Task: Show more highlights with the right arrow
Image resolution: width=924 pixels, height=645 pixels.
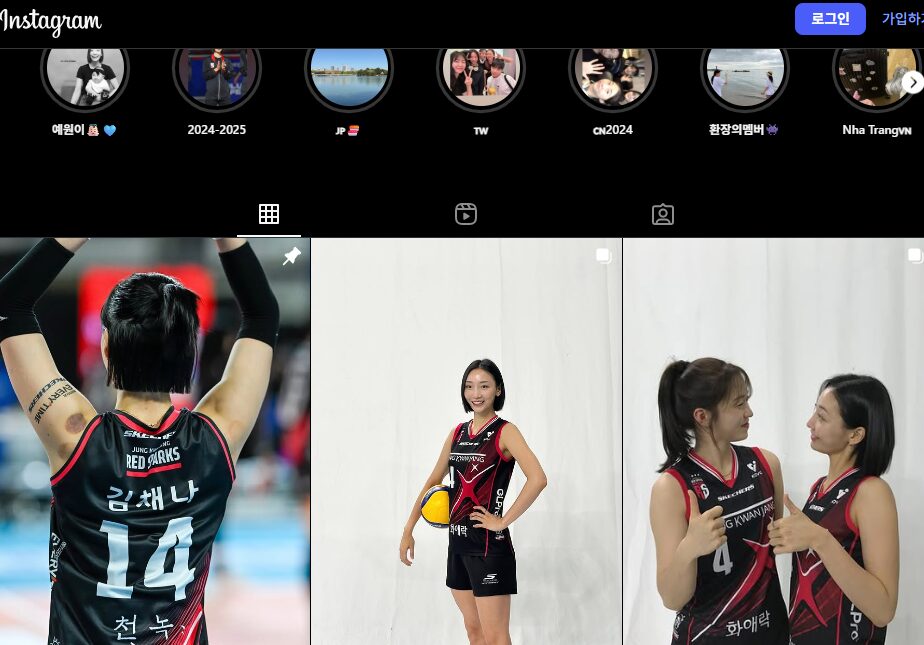Action: 912,82
